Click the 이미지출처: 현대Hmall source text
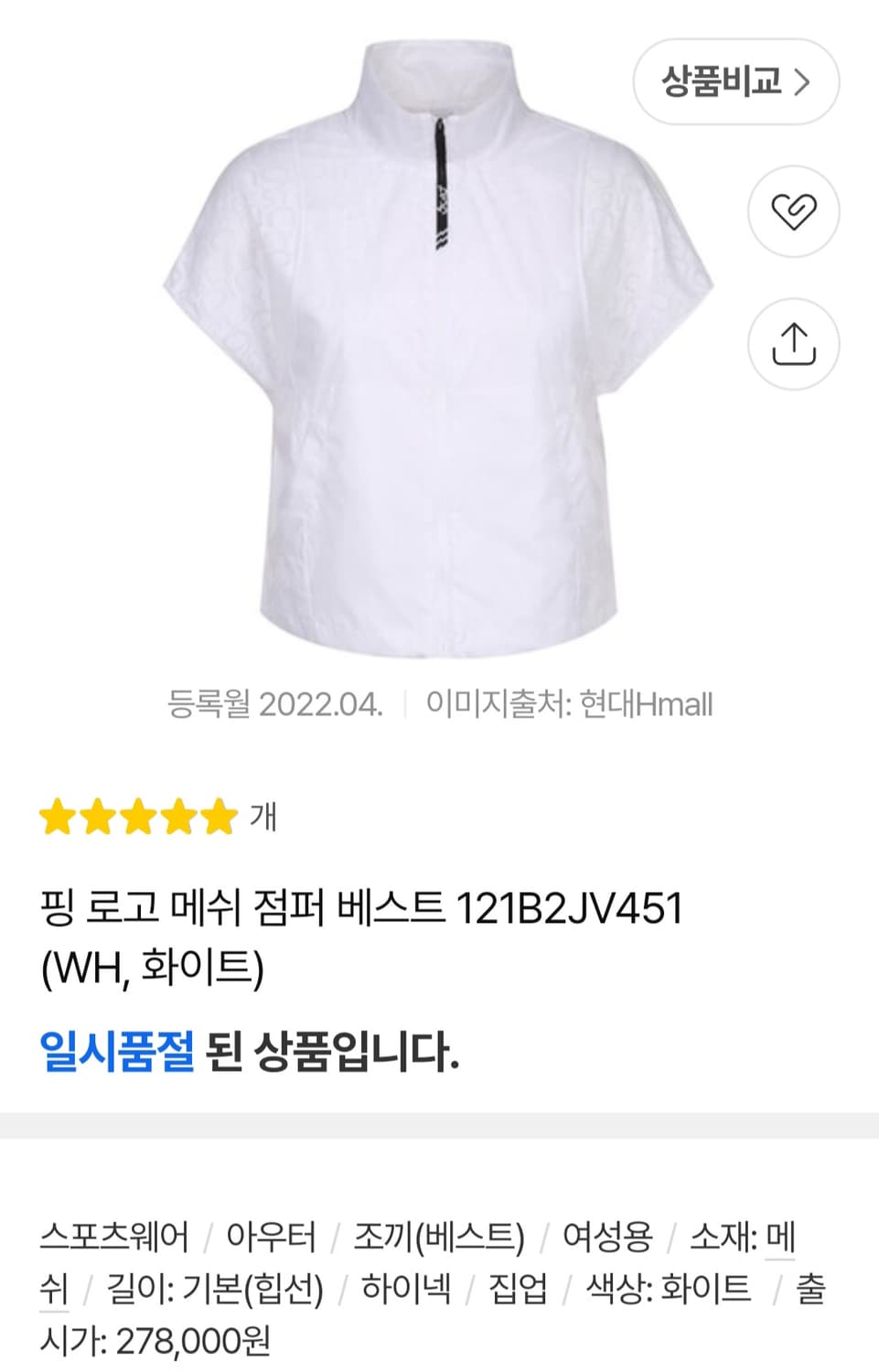Viewport: 879px width, 1372px height. click(x=572, y=704)
